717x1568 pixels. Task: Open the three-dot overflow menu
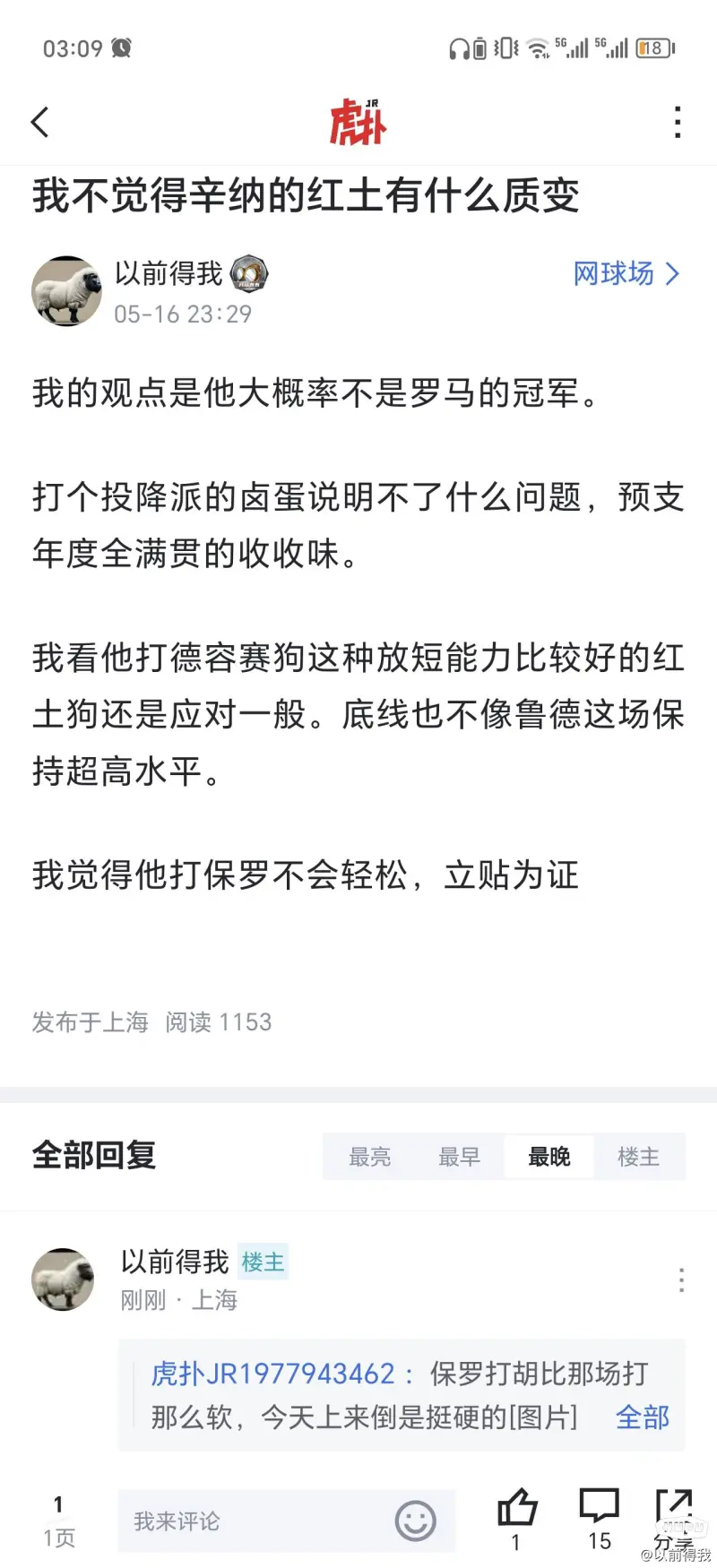click(677, 122)
